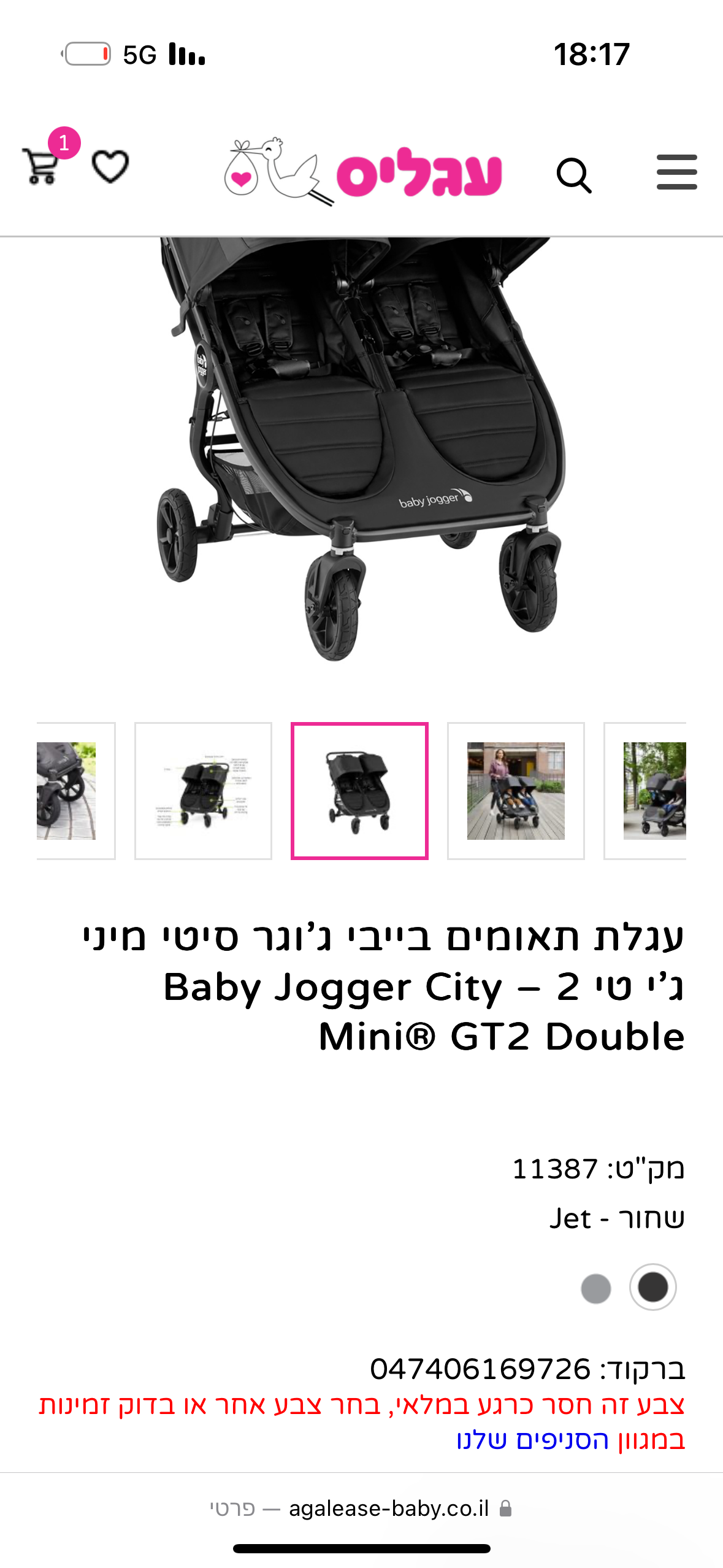Show the park stroller thumbnail
The height and width of the screenshot is (1568, 723).
tap(654, 791)
